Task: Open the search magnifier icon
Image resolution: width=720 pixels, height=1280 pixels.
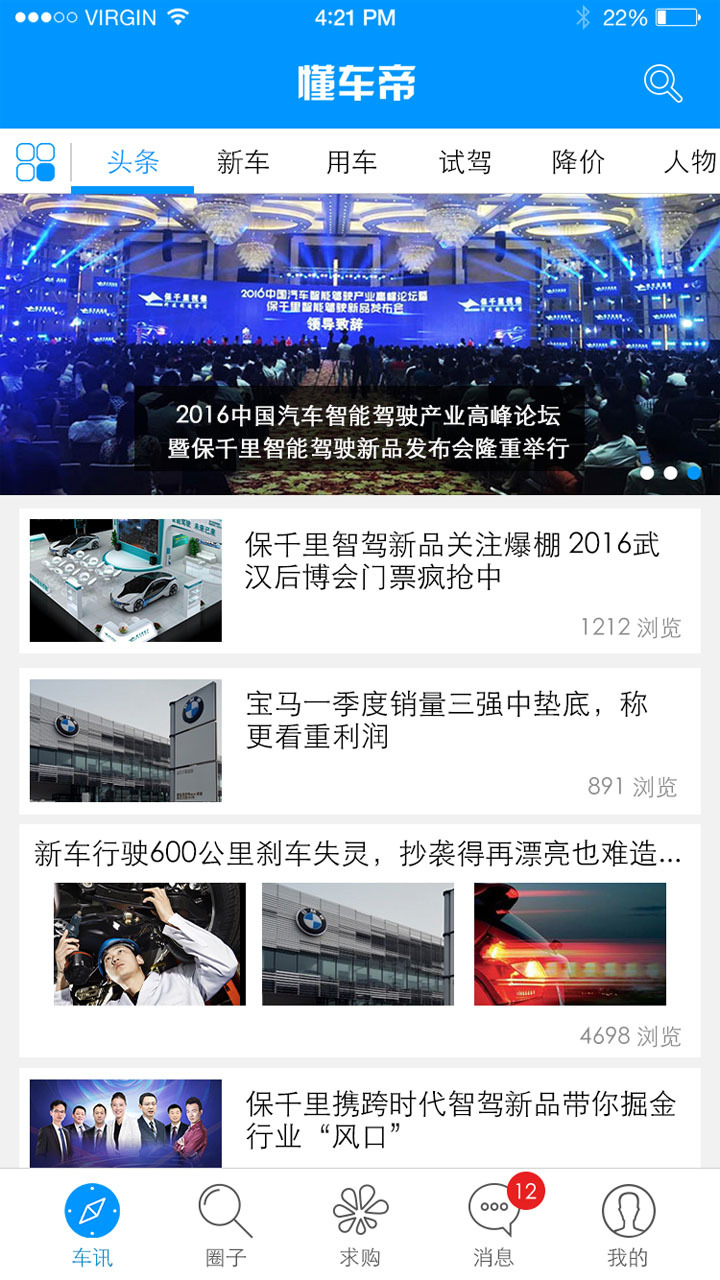Action: pos(661,84)
